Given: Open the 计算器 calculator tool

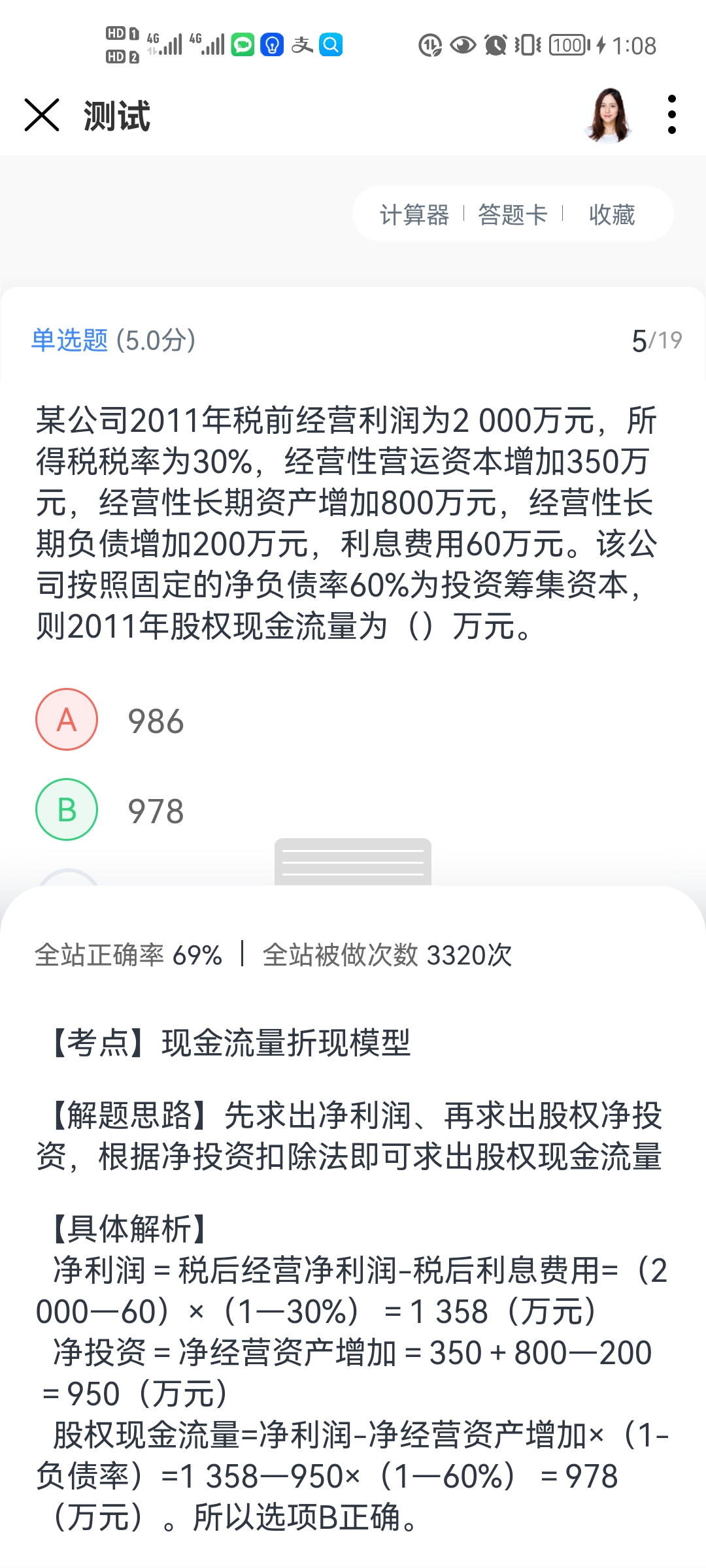Looking at the screenshot, I should [x=414, y=214].
